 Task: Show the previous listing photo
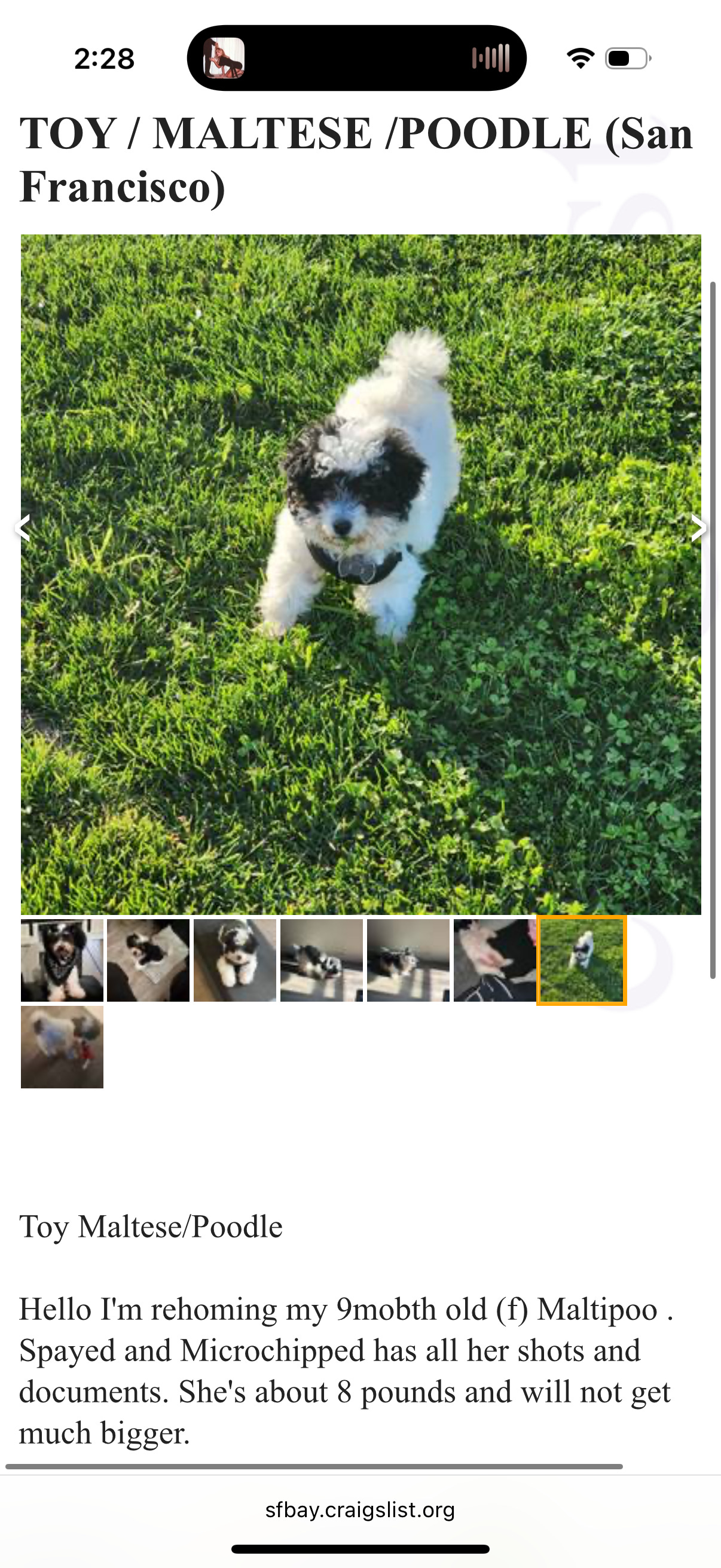[x=23, y=527]
